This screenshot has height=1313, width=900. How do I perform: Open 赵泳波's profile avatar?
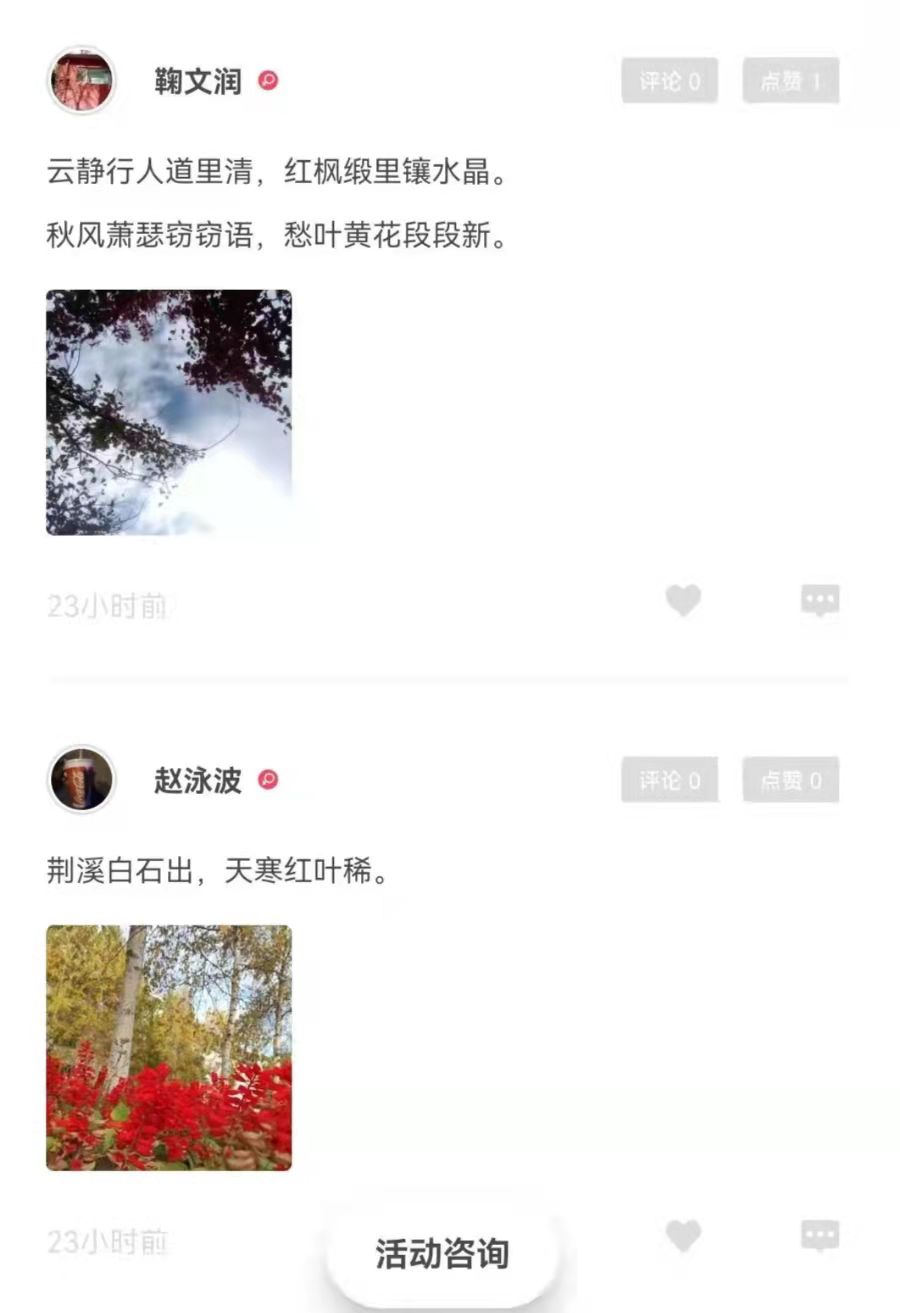pos(82,779)
